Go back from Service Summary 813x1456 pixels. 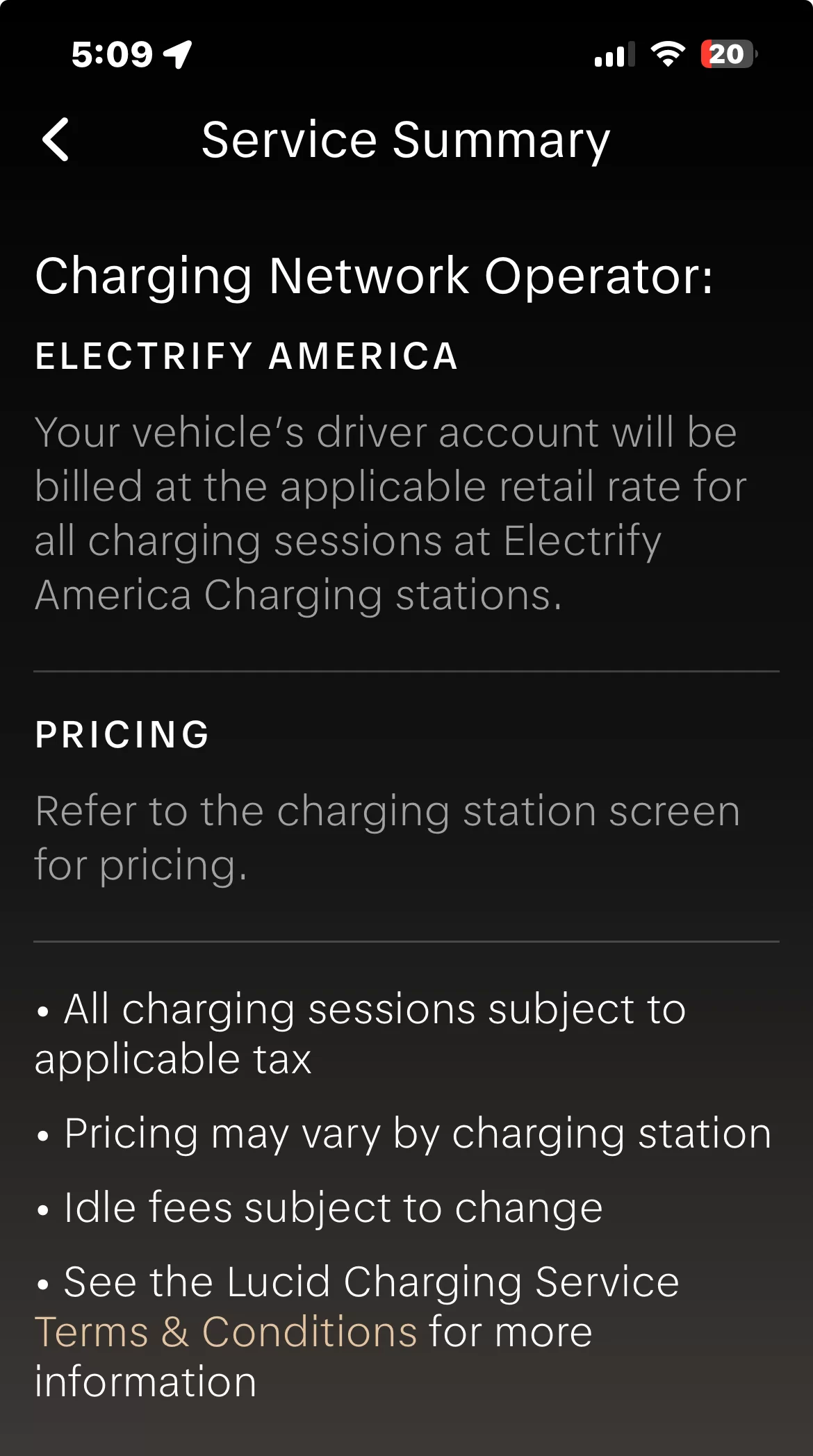pos(56,140)
